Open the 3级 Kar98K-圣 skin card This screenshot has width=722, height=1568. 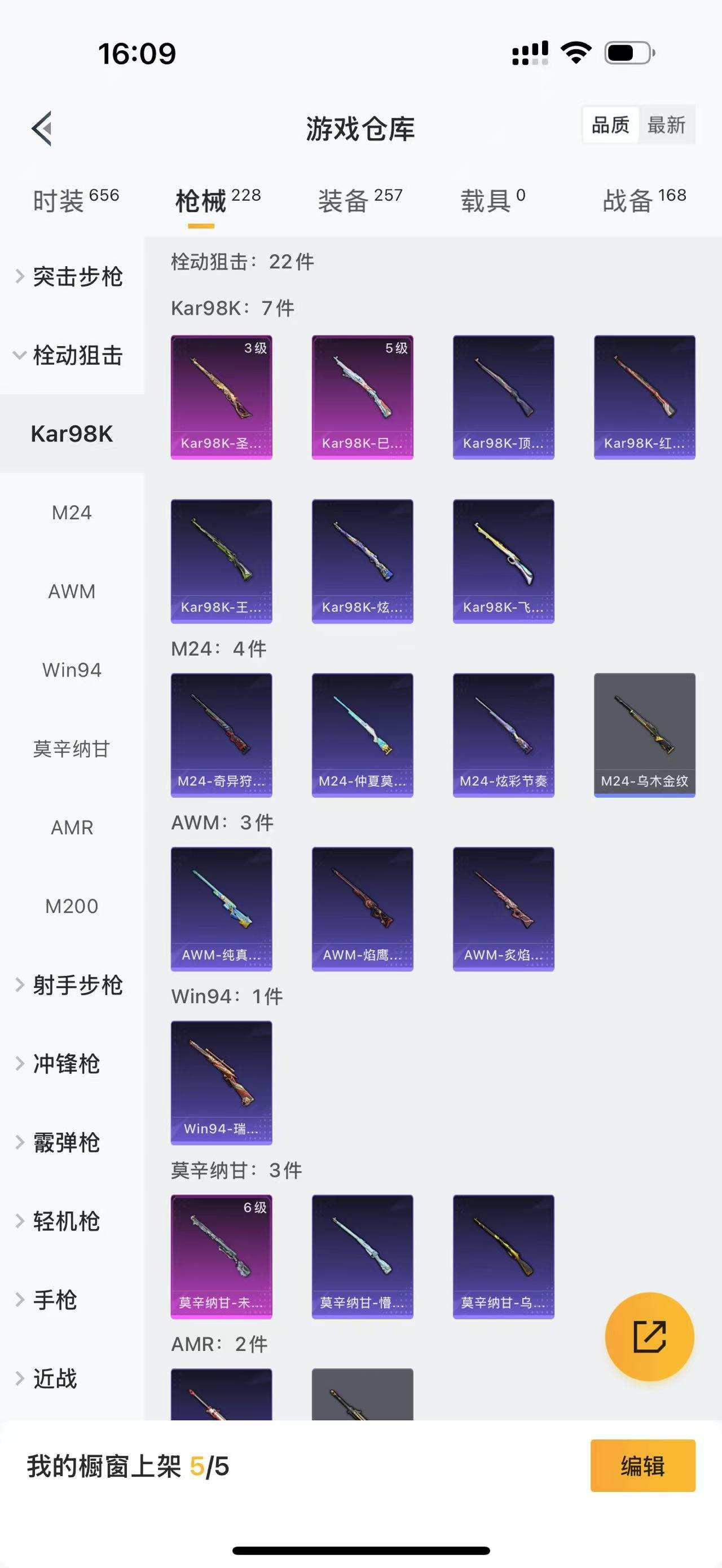(x=222, y=396)
